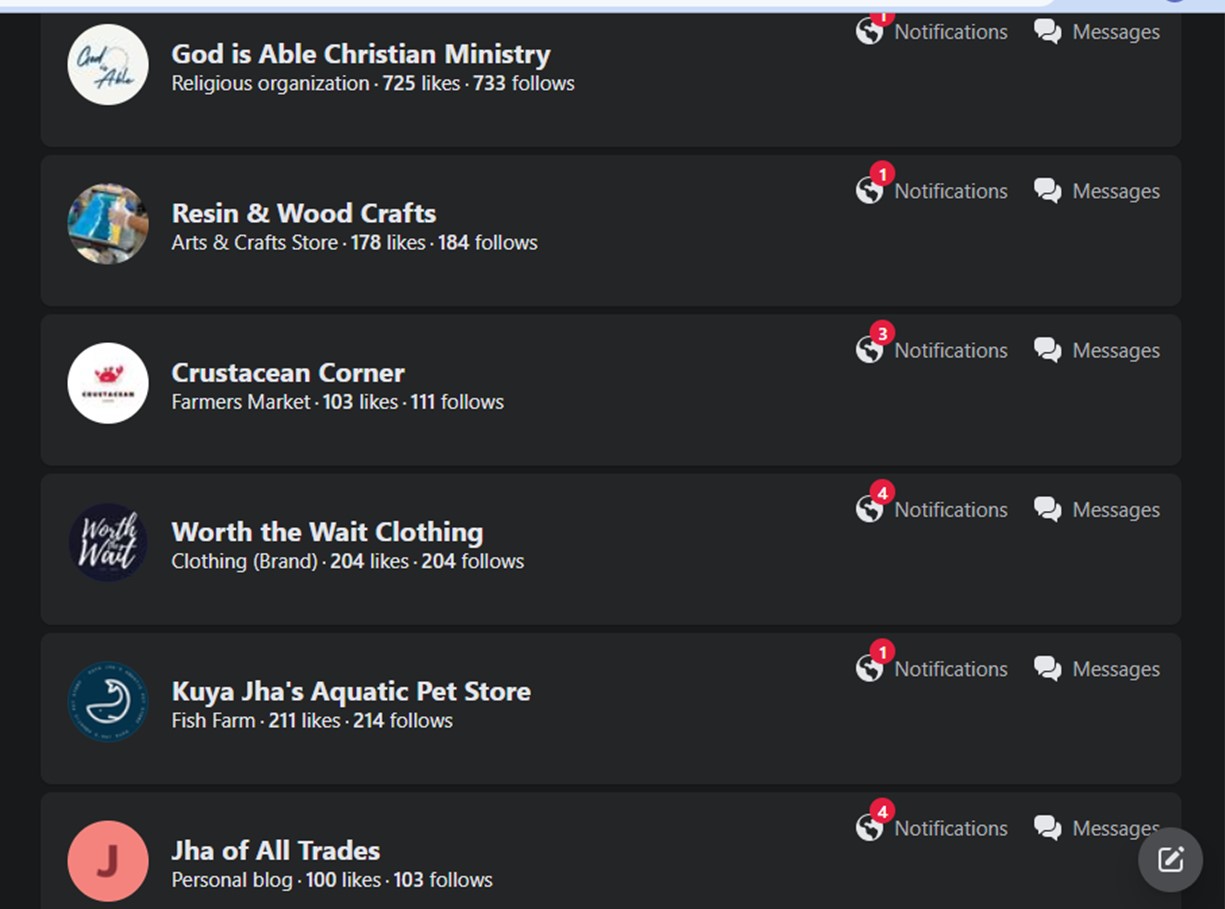View notifications for God is Able Christian Ministry
Screen dimensions: 1225x909
pyautogui.click(x=932, y=32)
